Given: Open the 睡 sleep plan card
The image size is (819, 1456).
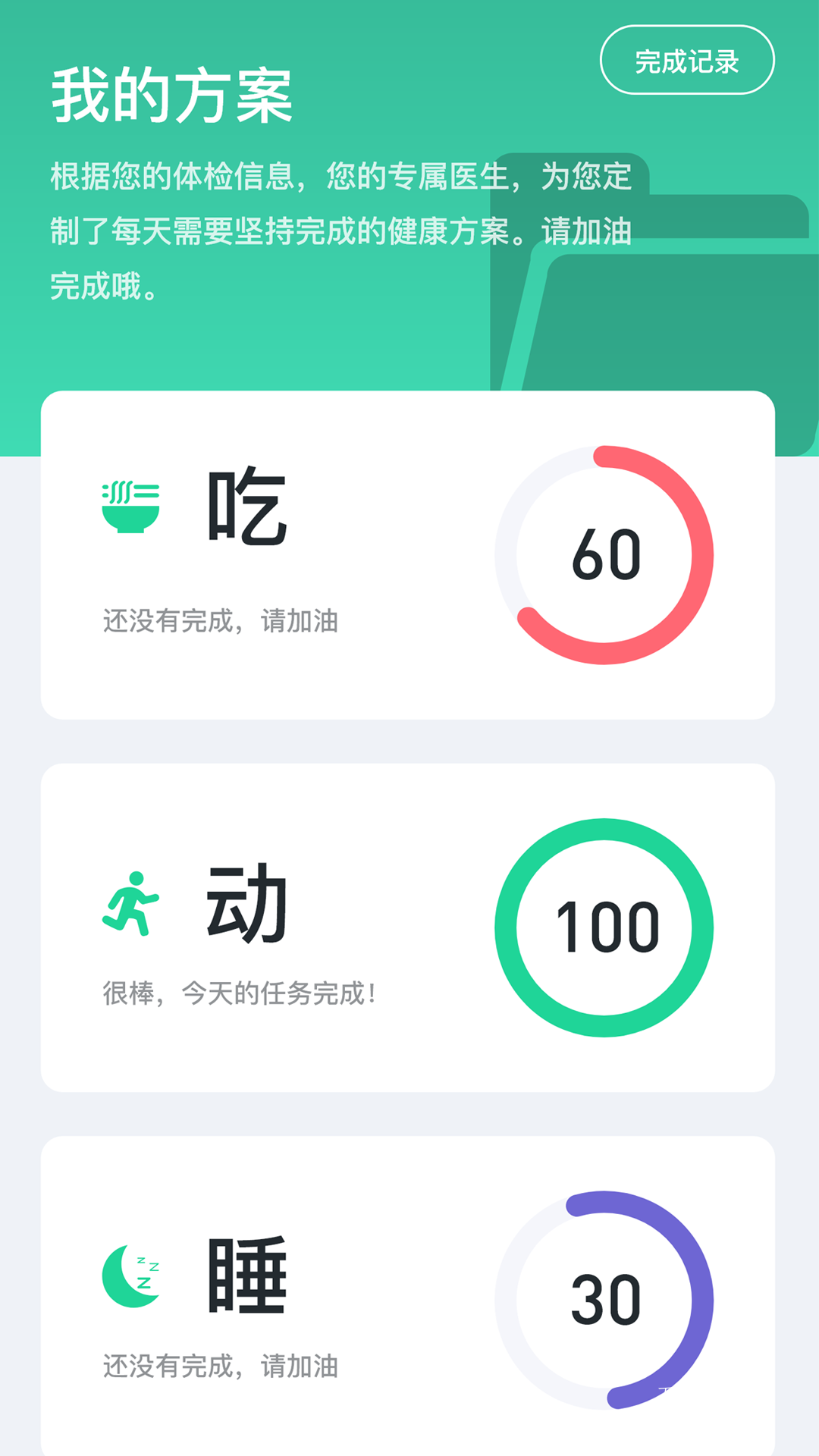Looking at the screenshot, I should tap(408, 1296).
